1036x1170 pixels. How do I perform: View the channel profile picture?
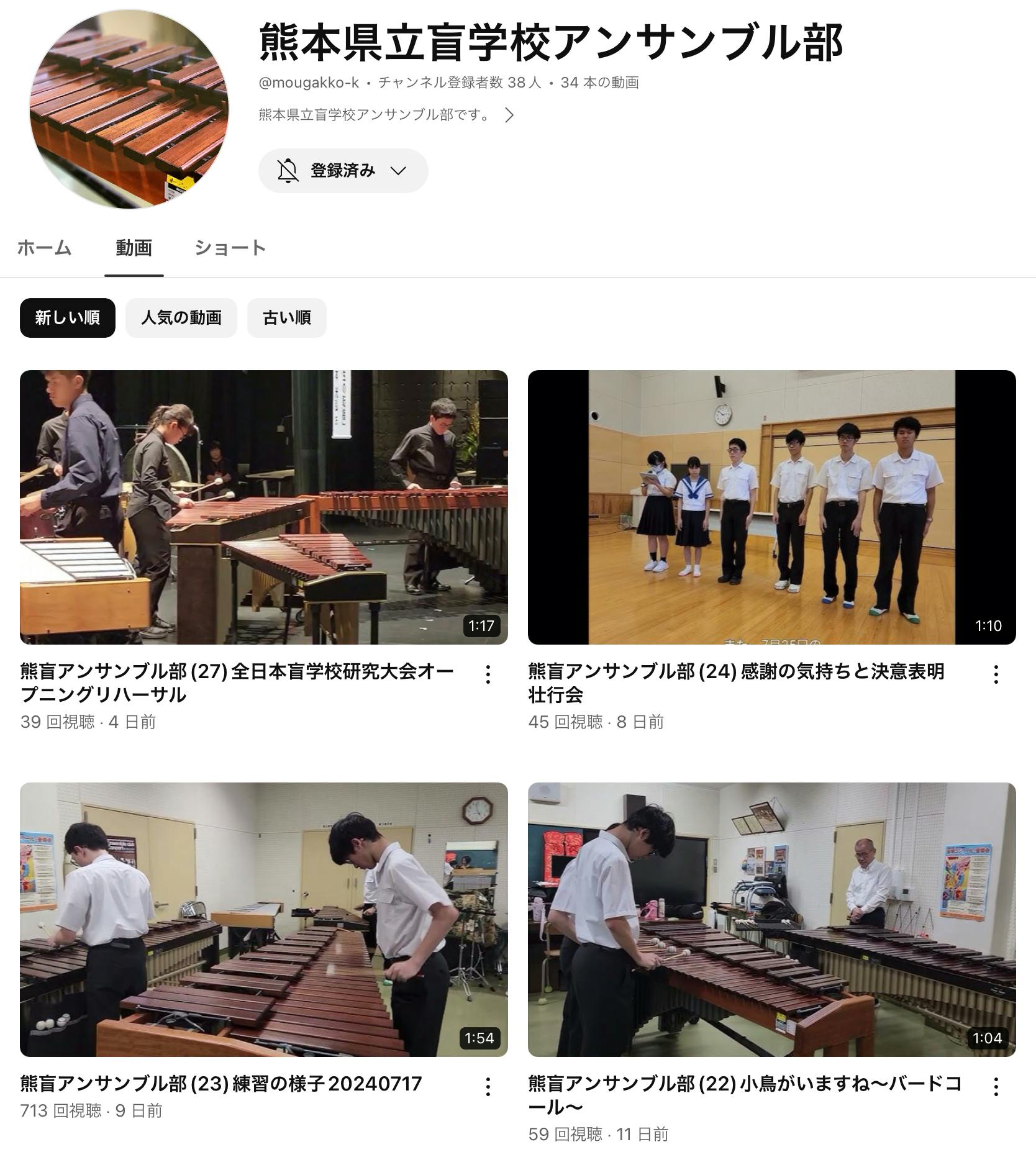[x=129, y=109]
